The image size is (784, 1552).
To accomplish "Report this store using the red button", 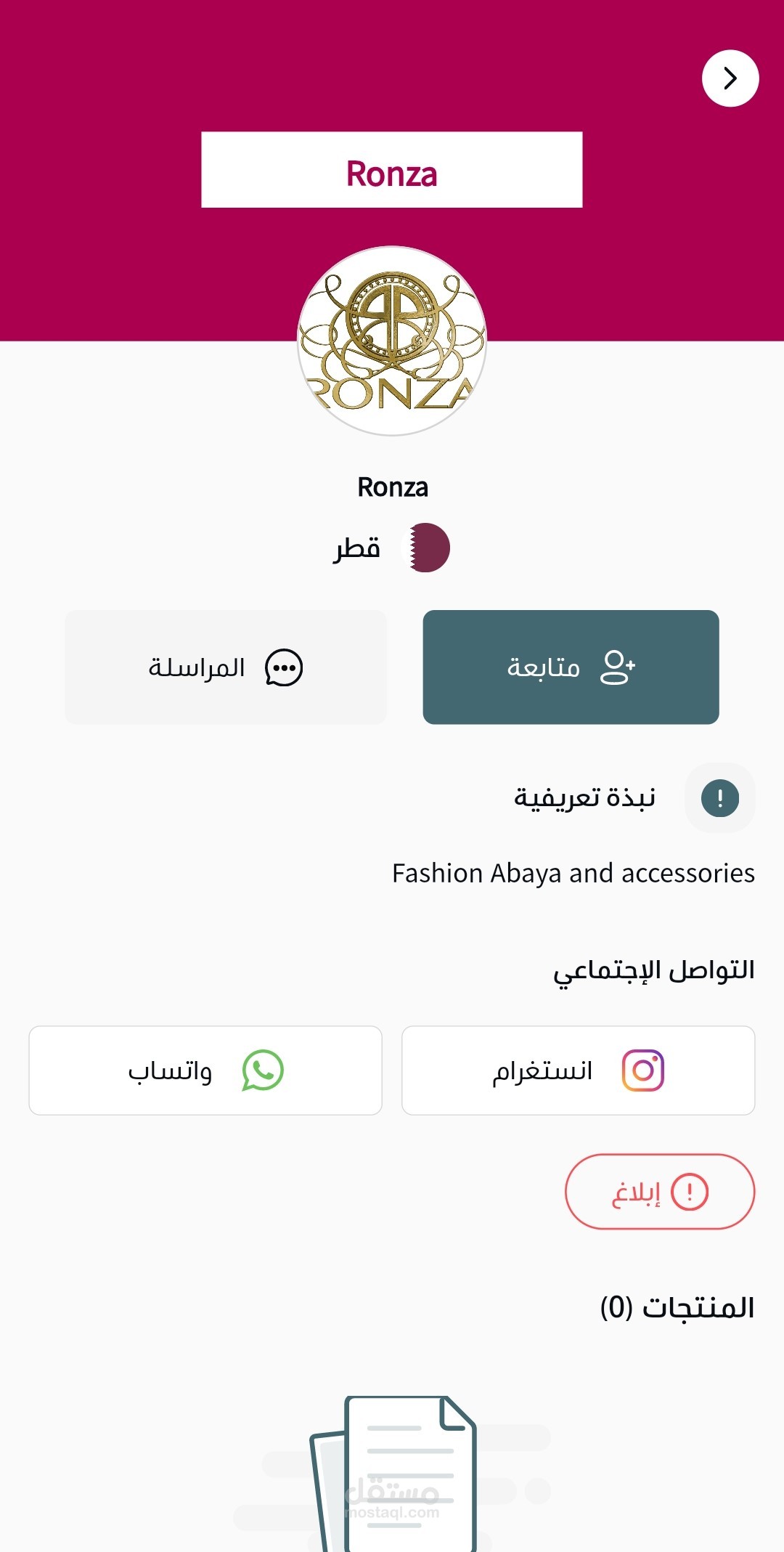I will tap(660, 1192).
